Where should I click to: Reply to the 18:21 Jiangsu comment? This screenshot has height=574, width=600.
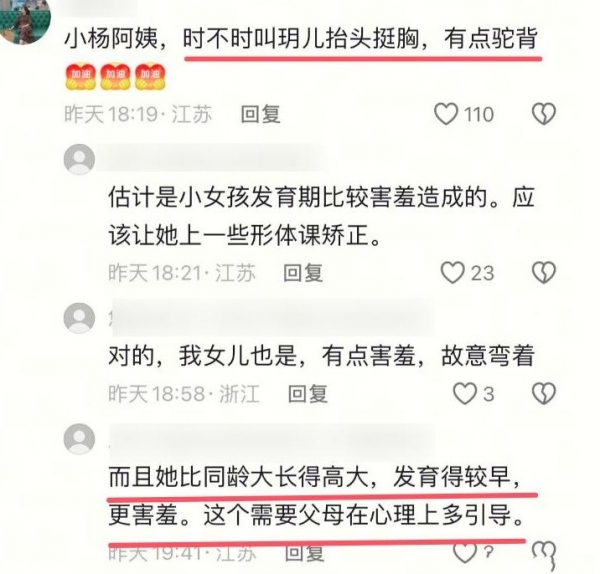(x=303, y=272)
